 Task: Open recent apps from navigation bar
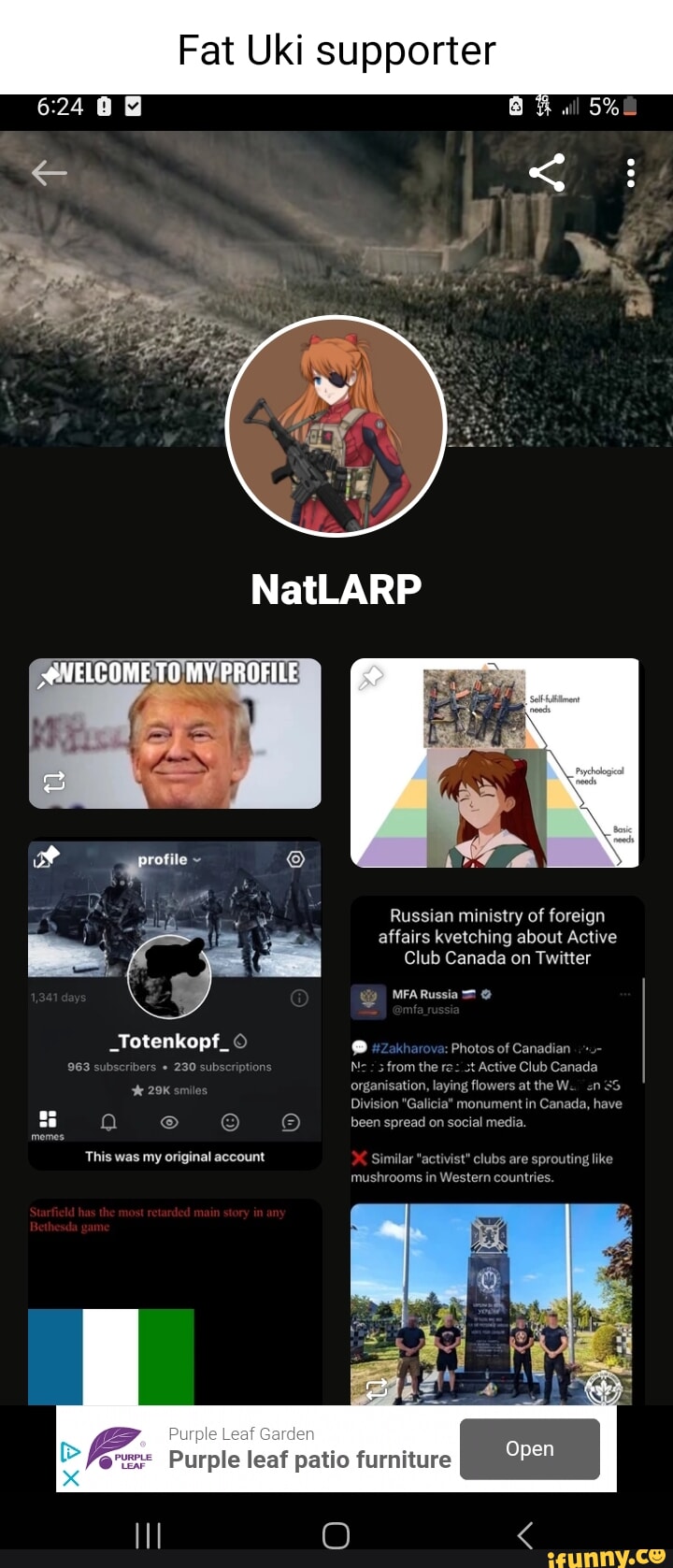148,1535
